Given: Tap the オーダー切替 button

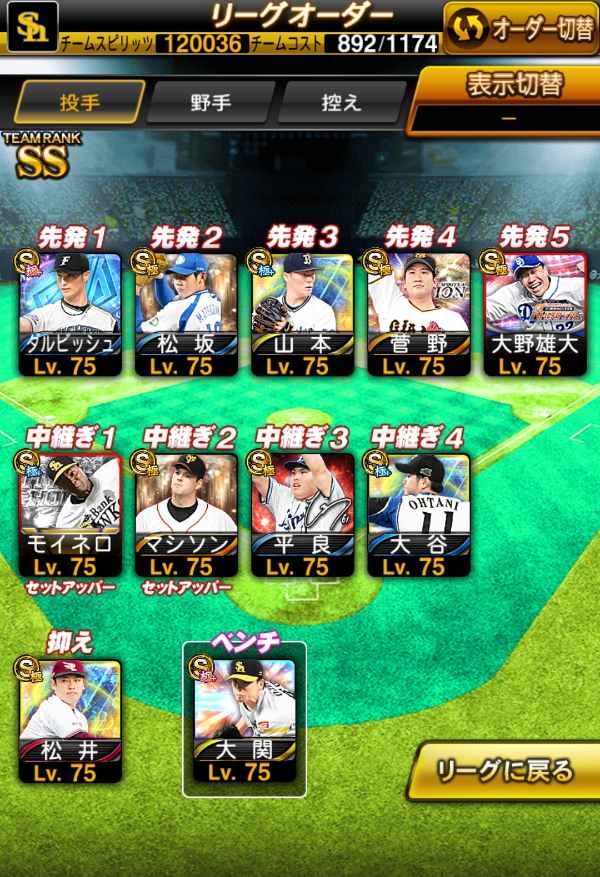Looking at the screenshot, I should click(521, 28).
